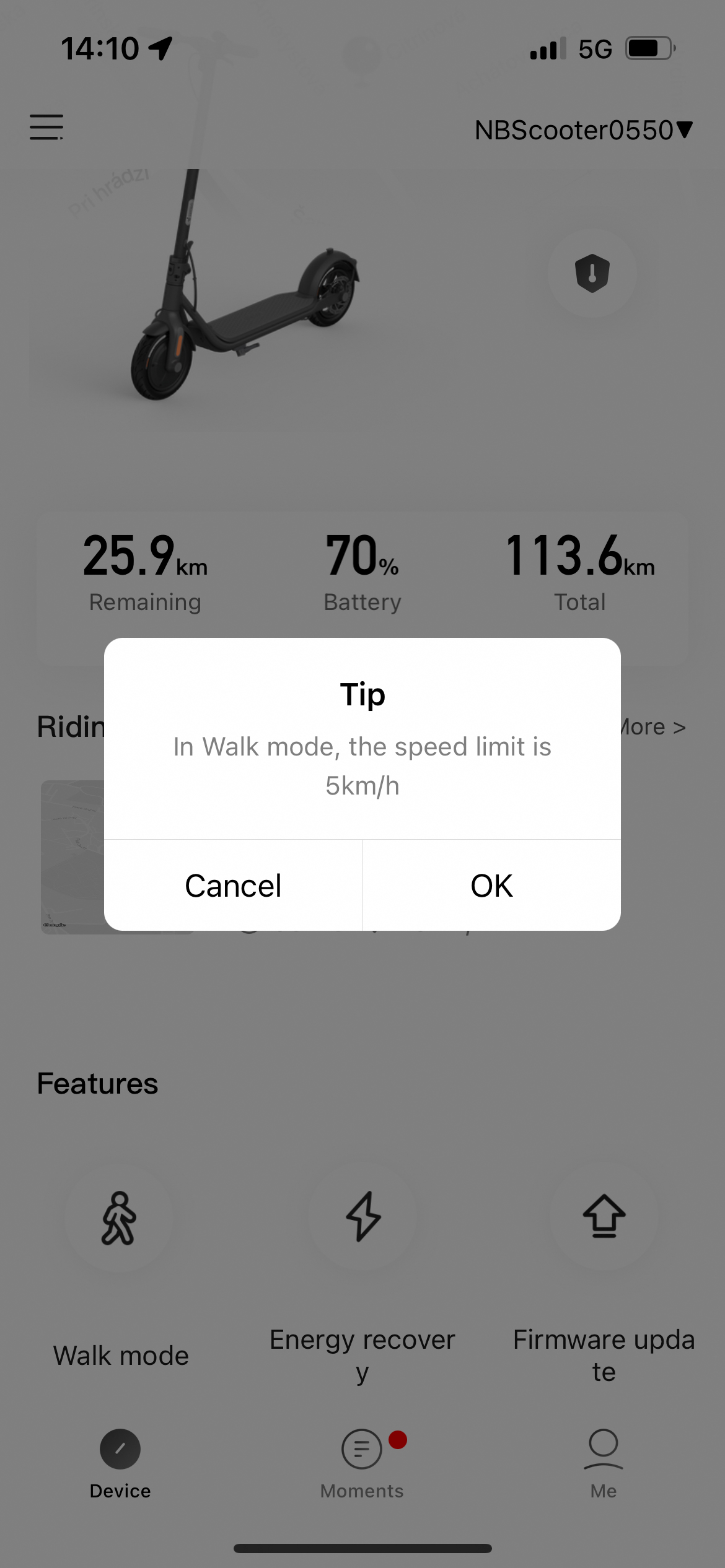Confirm the Walk mode tip with OK

click(x=491, y=885)
